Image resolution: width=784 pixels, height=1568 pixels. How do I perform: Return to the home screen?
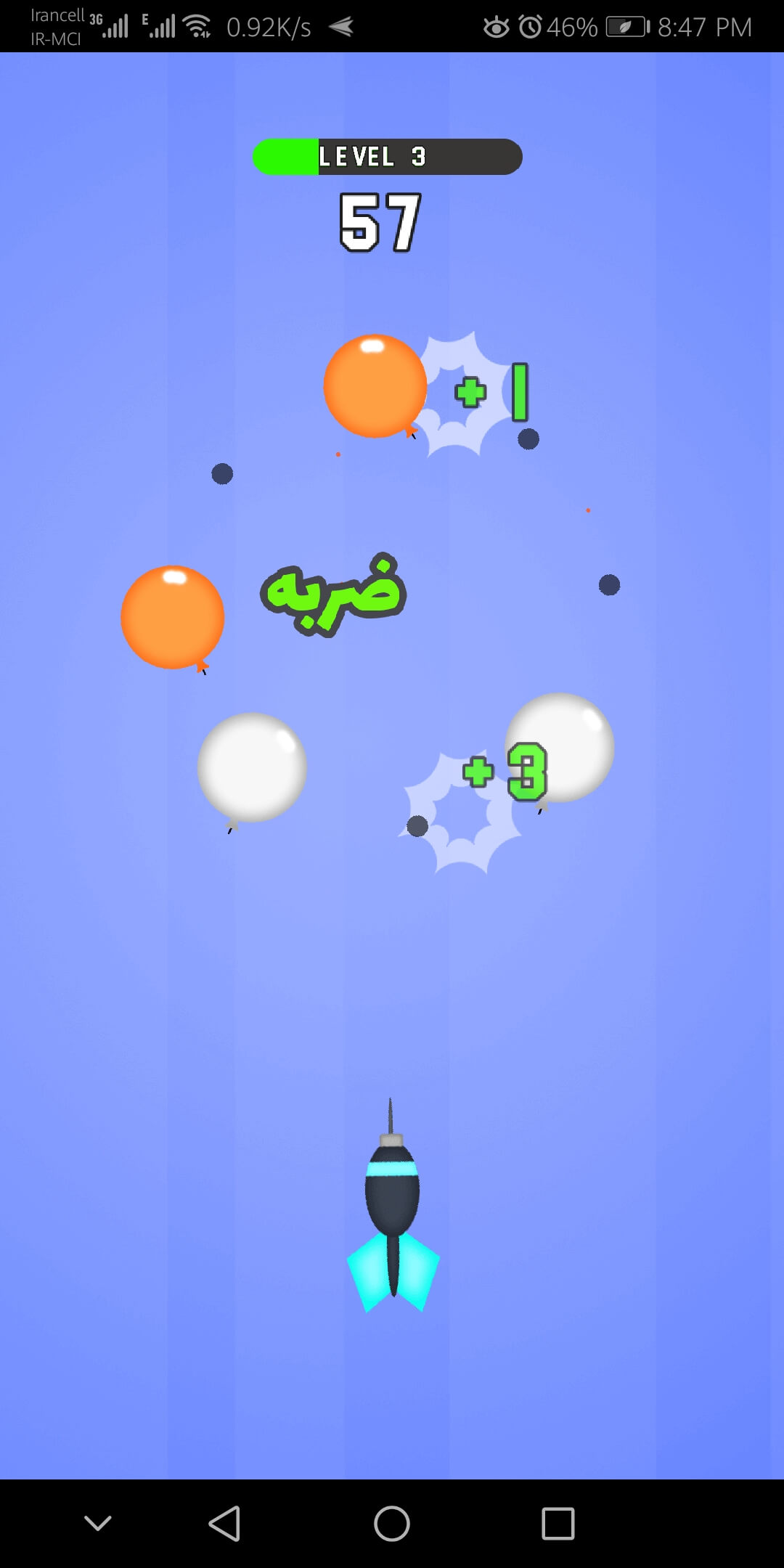click(392, 1523)
